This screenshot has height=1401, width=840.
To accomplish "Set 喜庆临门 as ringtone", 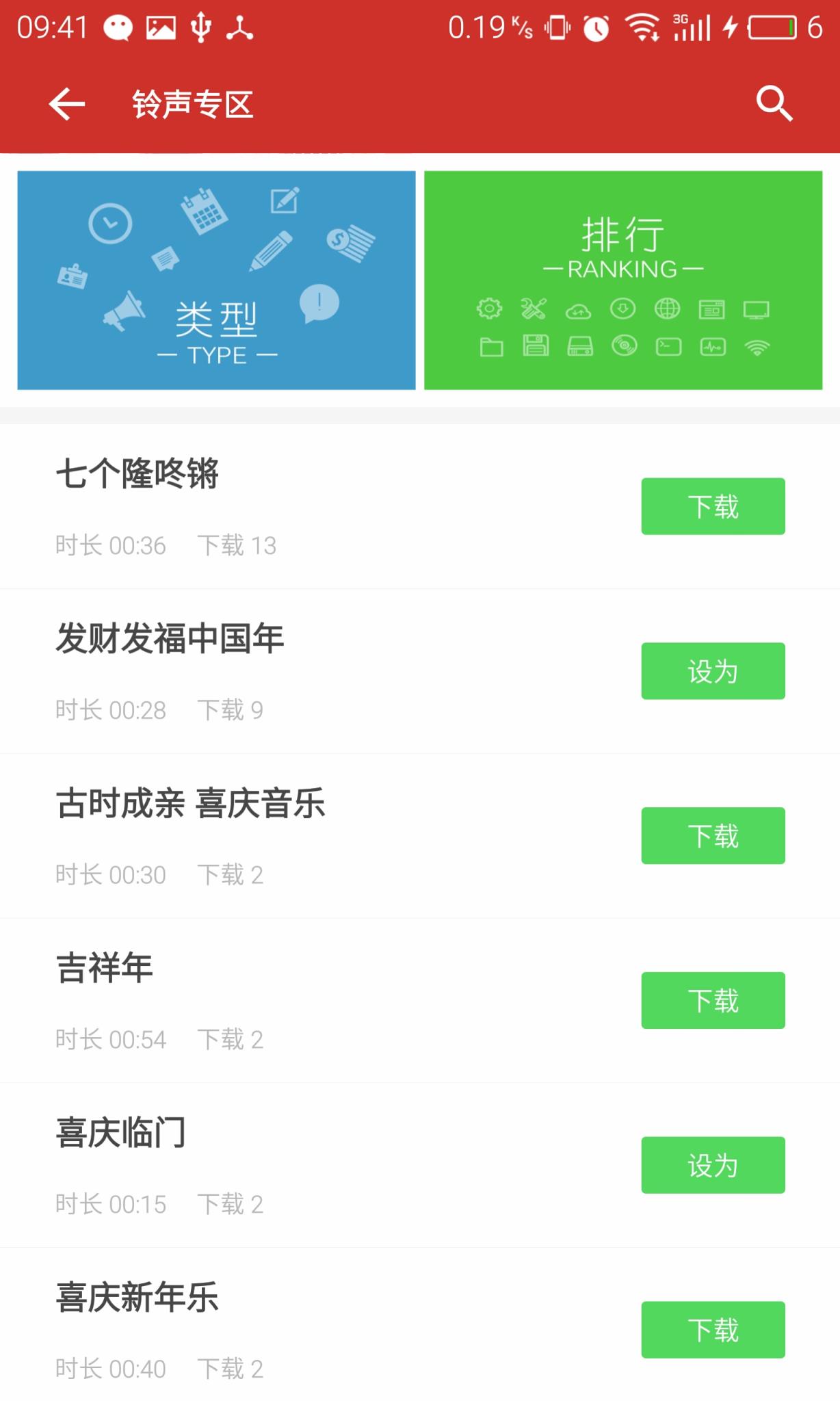I will click(712, 1165).
